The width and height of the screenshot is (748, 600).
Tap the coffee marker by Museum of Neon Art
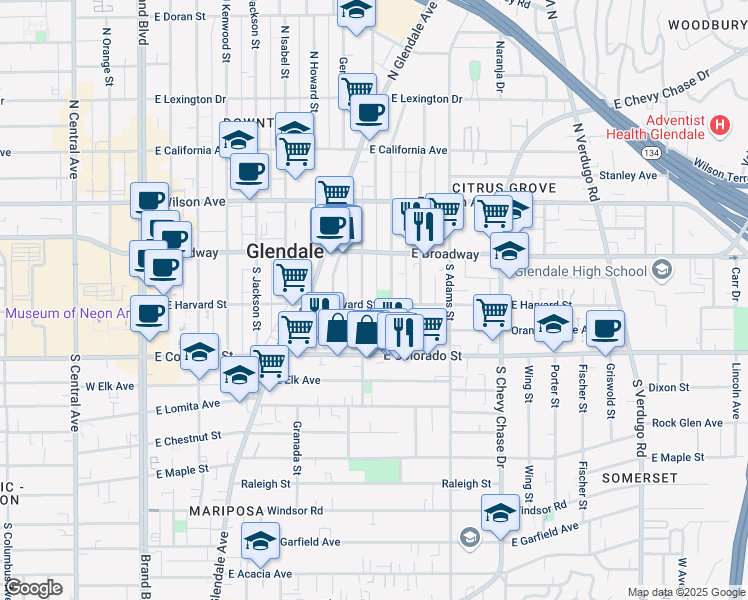150,313
